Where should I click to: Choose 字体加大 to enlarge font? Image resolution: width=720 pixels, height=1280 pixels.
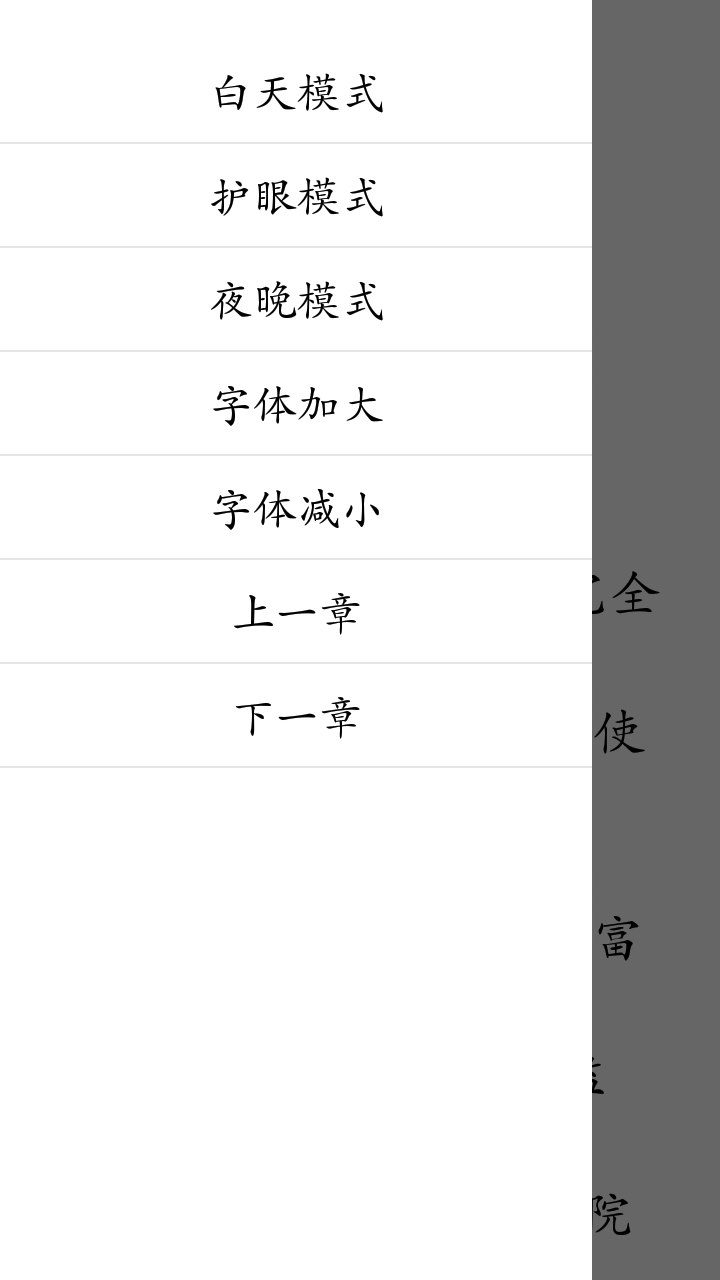[x=297, y=405]
